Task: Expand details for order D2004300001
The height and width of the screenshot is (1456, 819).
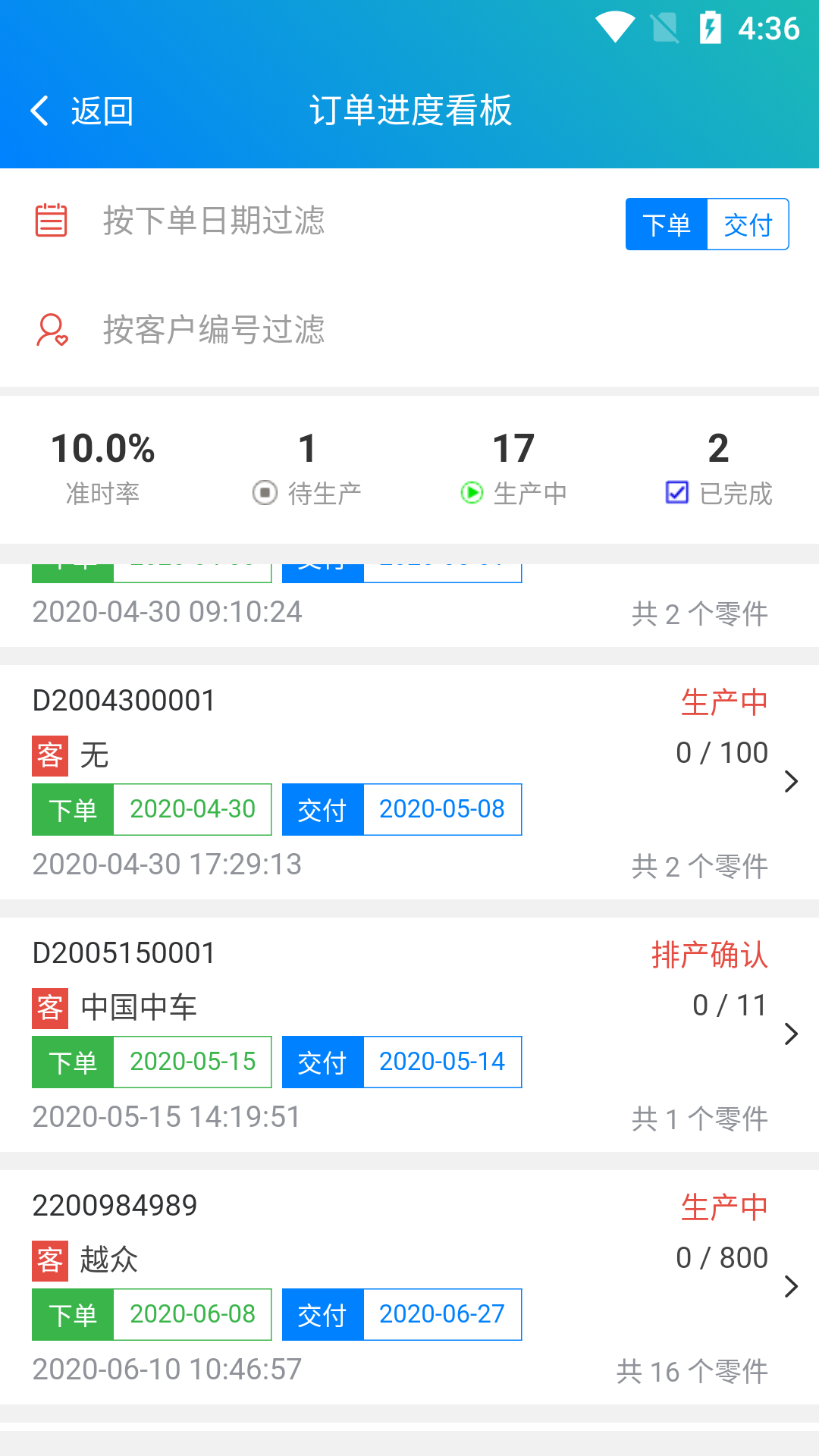Action: point(792,781)
